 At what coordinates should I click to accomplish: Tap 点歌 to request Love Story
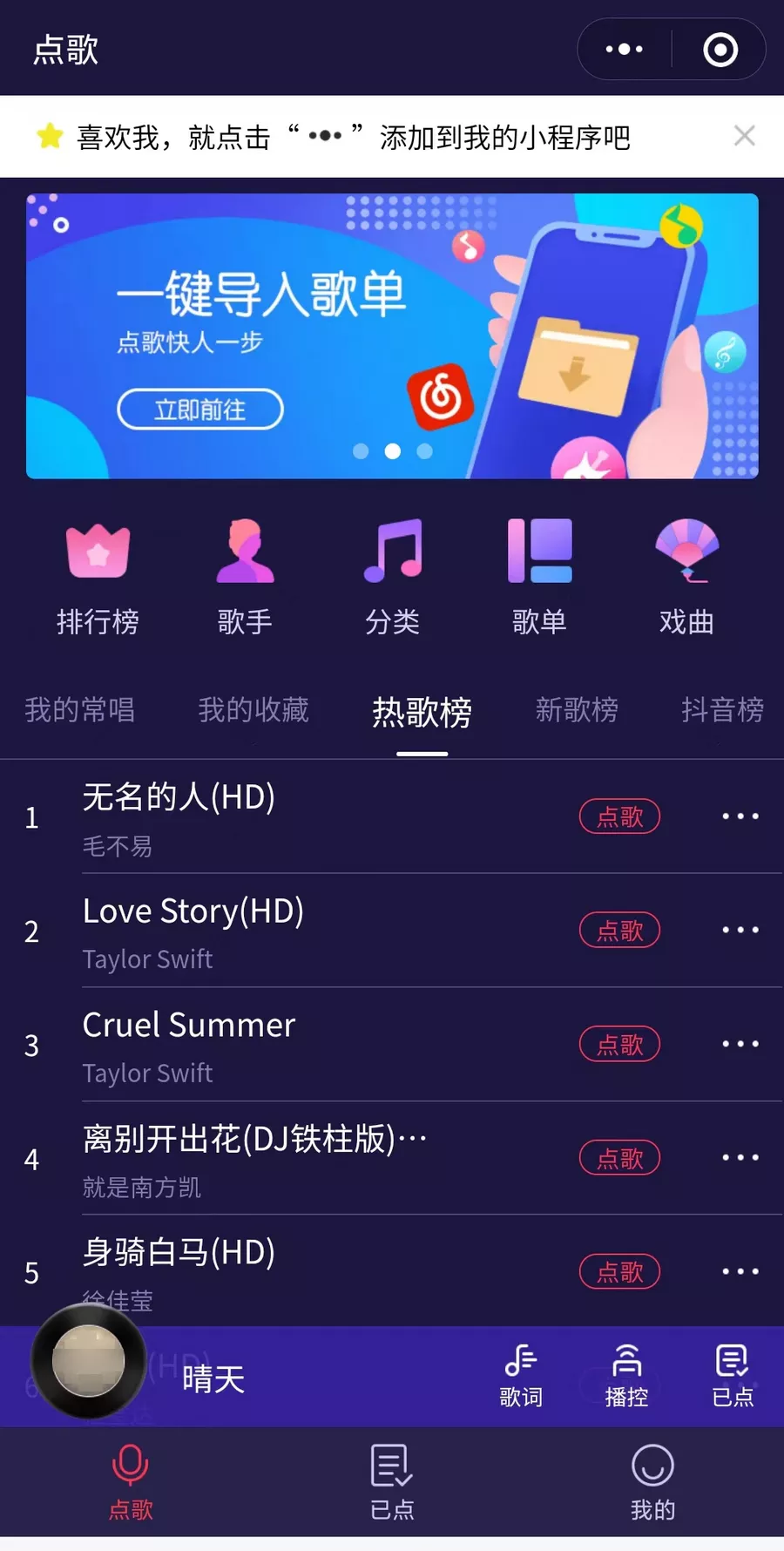(619, 930)
